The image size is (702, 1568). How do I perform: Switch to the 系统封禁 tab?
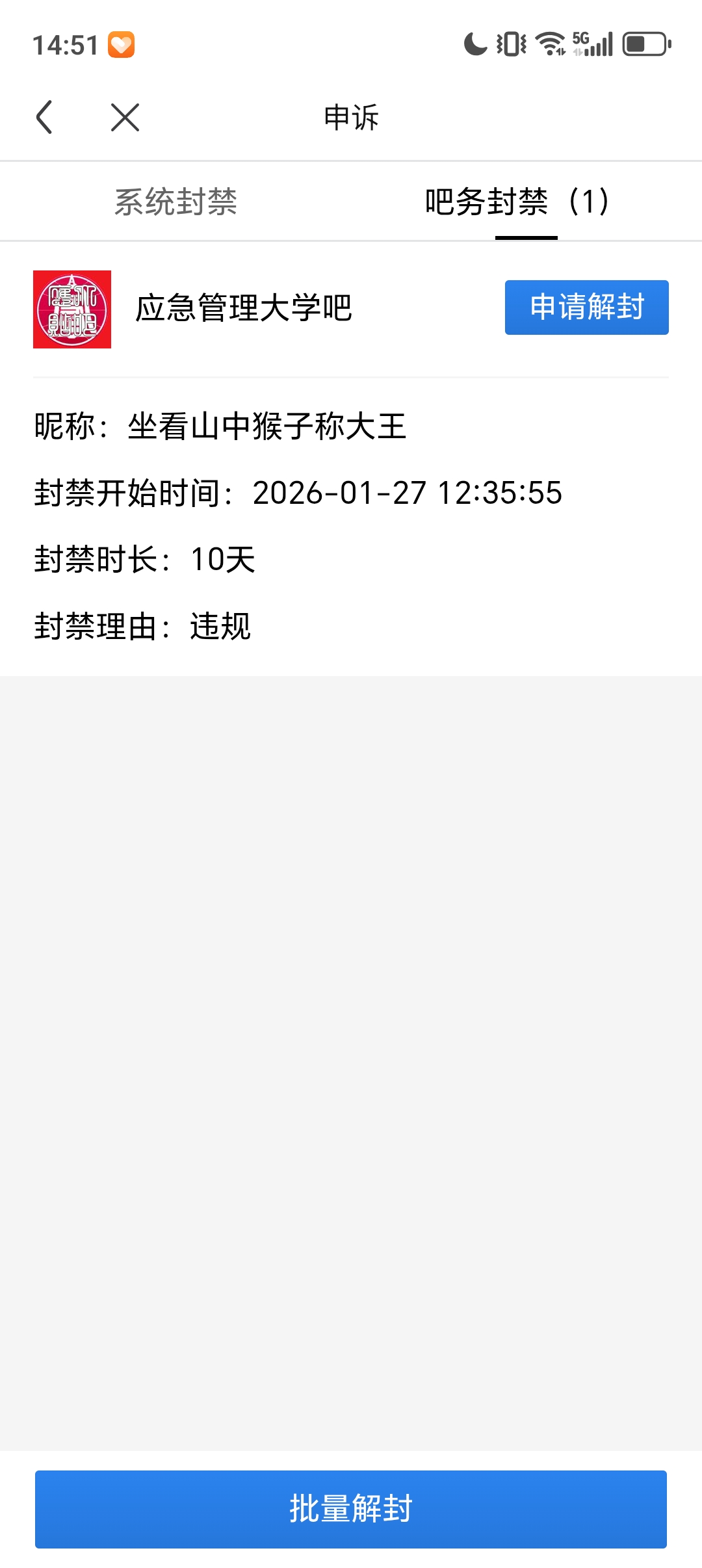coord(175,202)
